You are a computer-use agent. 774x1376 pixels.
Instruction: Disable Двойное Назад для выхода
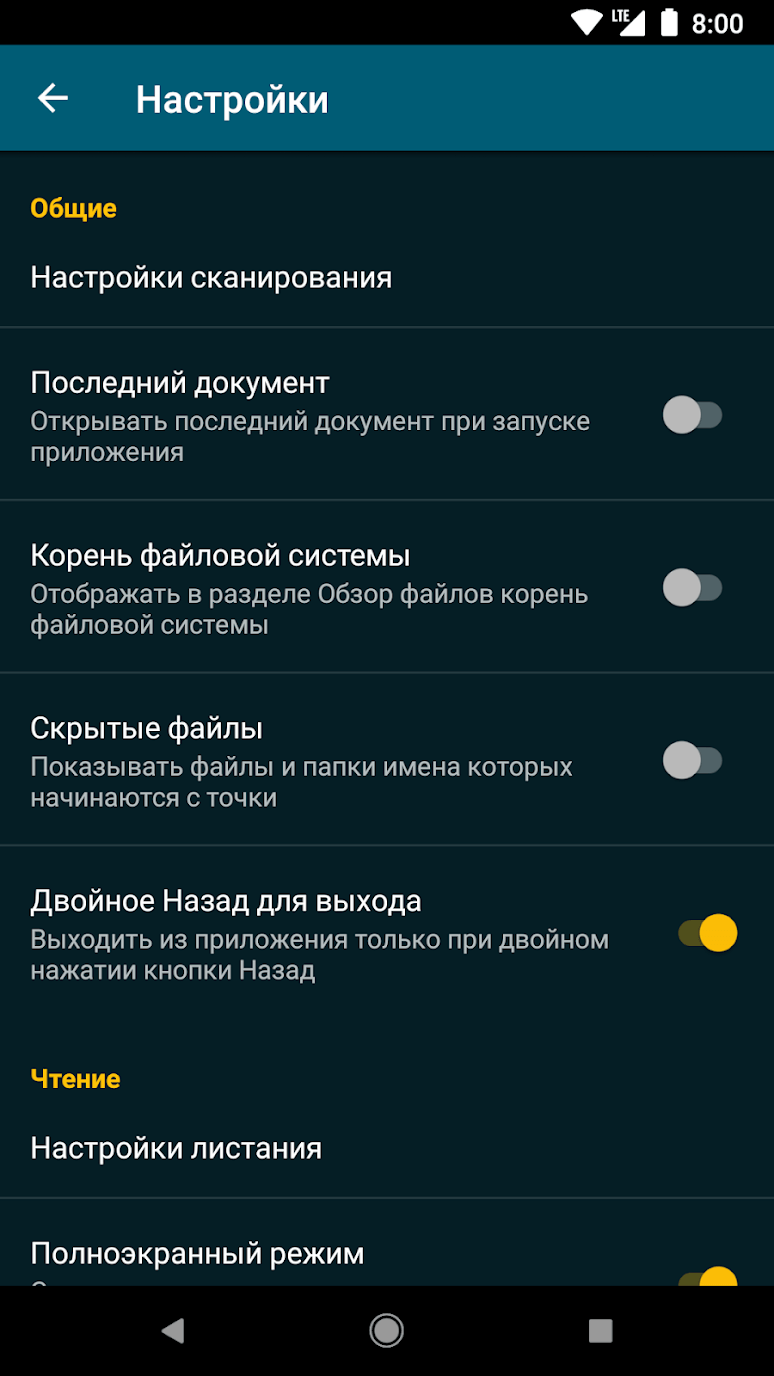point(707,933)
